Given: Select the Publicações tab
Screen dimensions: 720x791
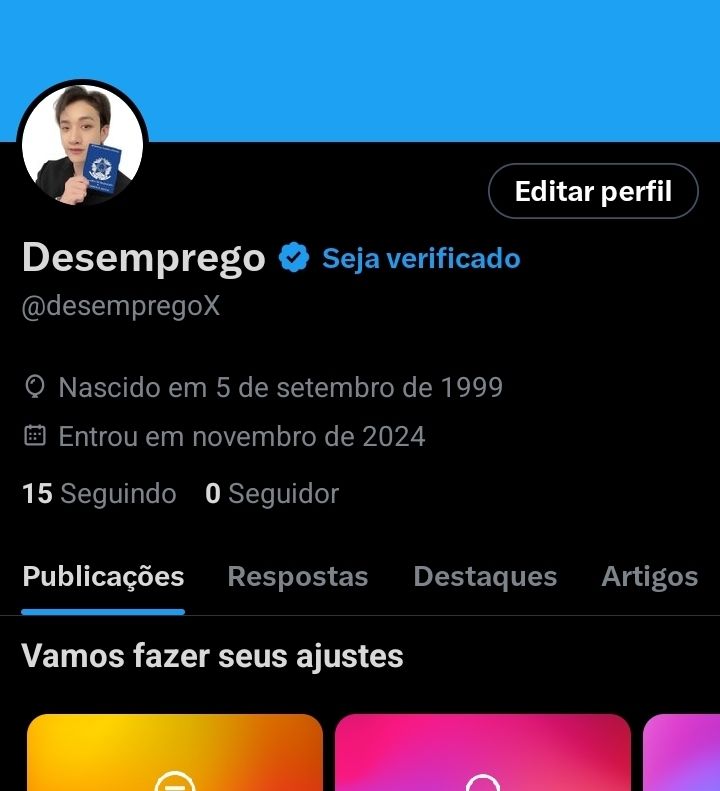Looking at the screenshot, I should click(103, 577).
